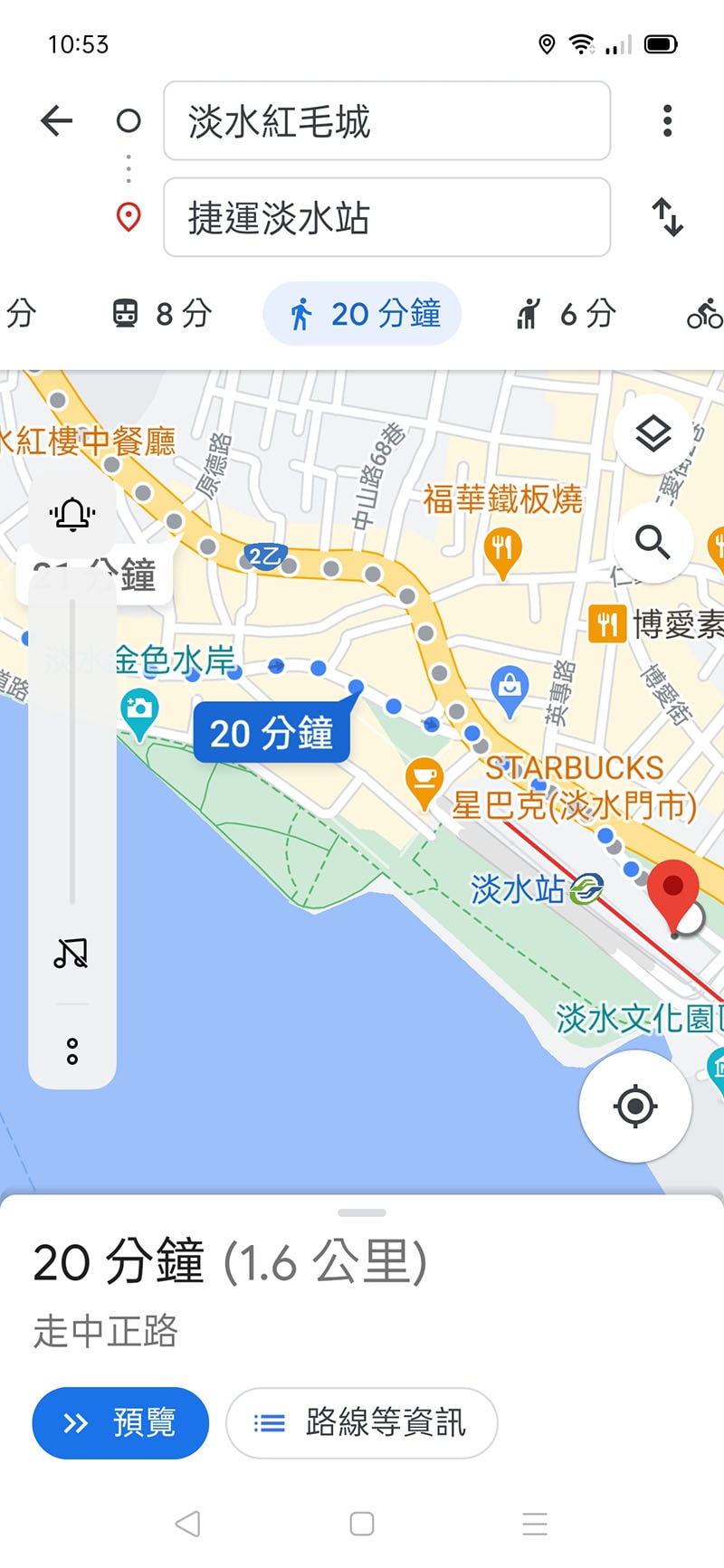Tap the my-location crosshair button
The image size is (724, 1568).
tap(634, 1105)
